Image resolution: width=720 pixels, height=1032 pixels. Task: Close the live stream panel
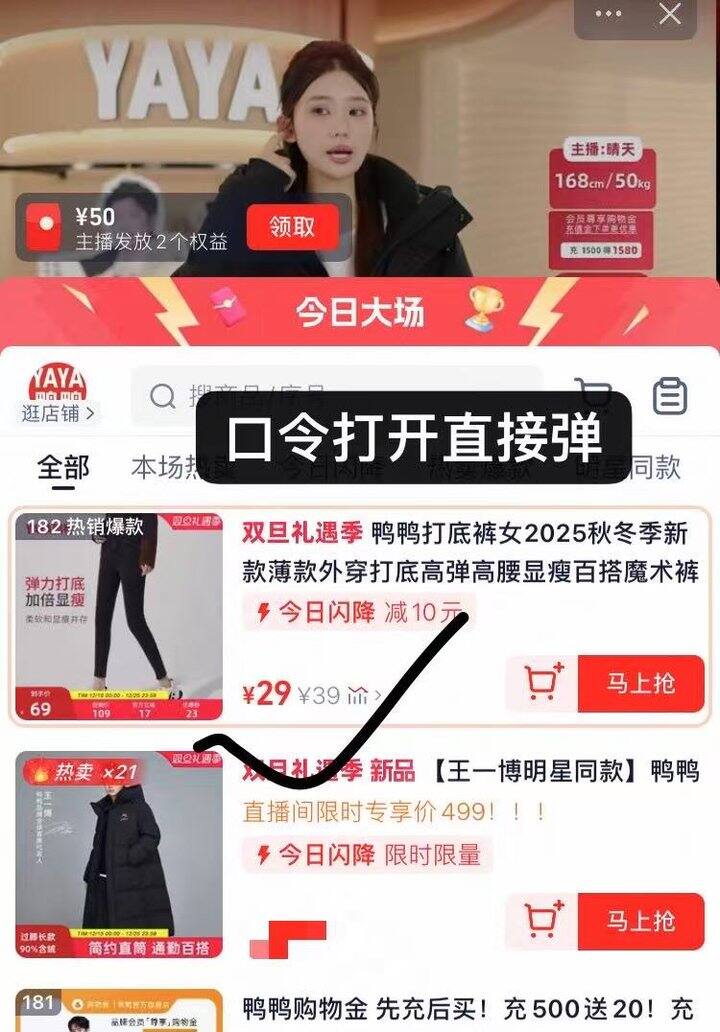pyautogui.click(x=670, y=14)
